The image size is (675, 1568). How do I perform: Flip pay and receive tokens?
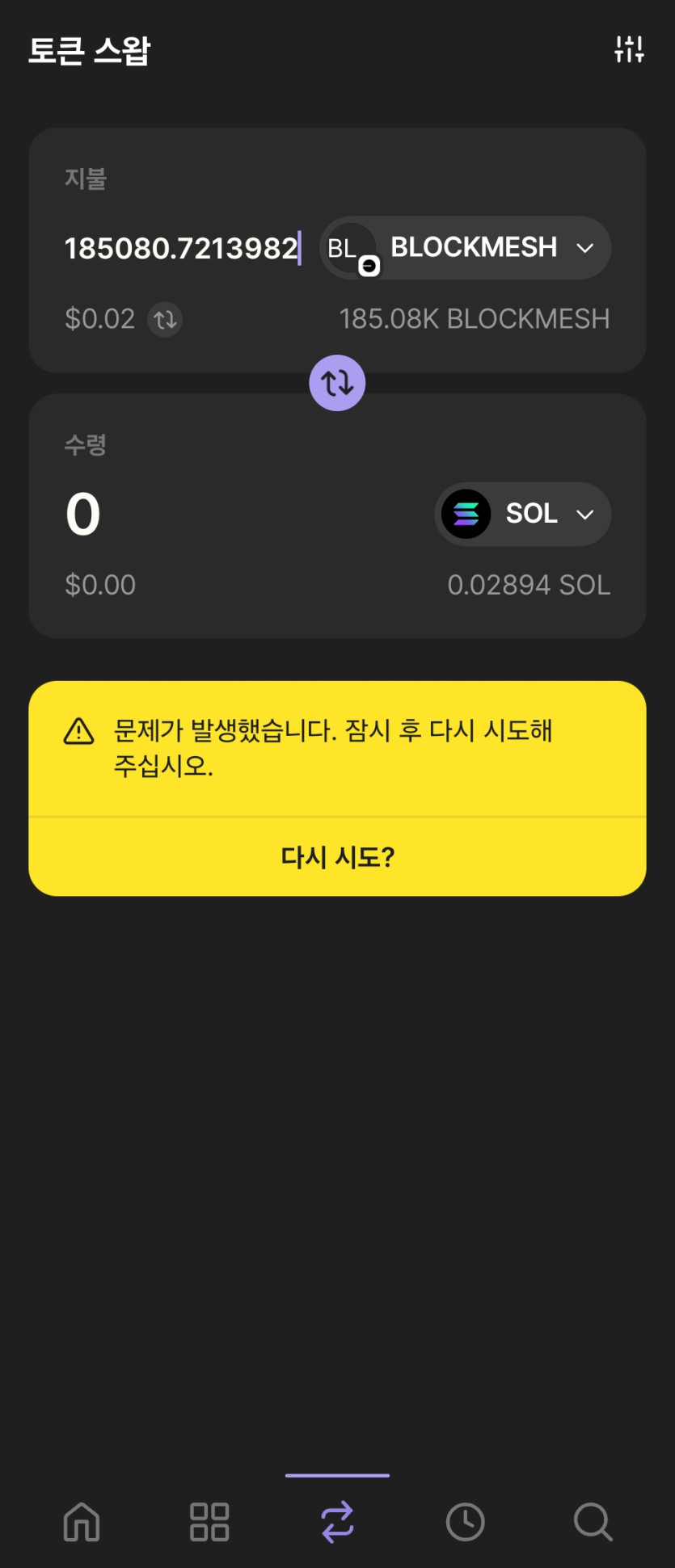(337, 383)
